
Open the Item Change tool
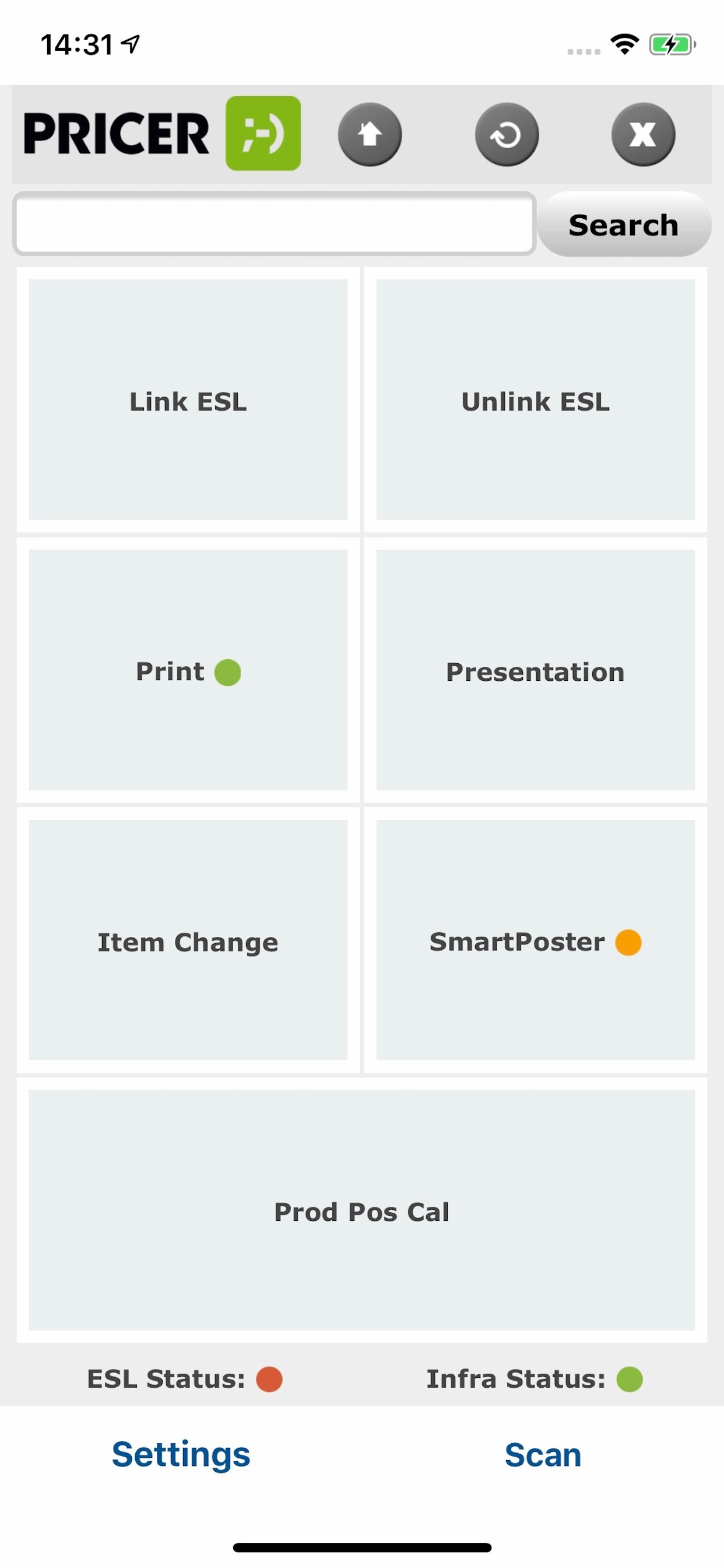(187, 942)
